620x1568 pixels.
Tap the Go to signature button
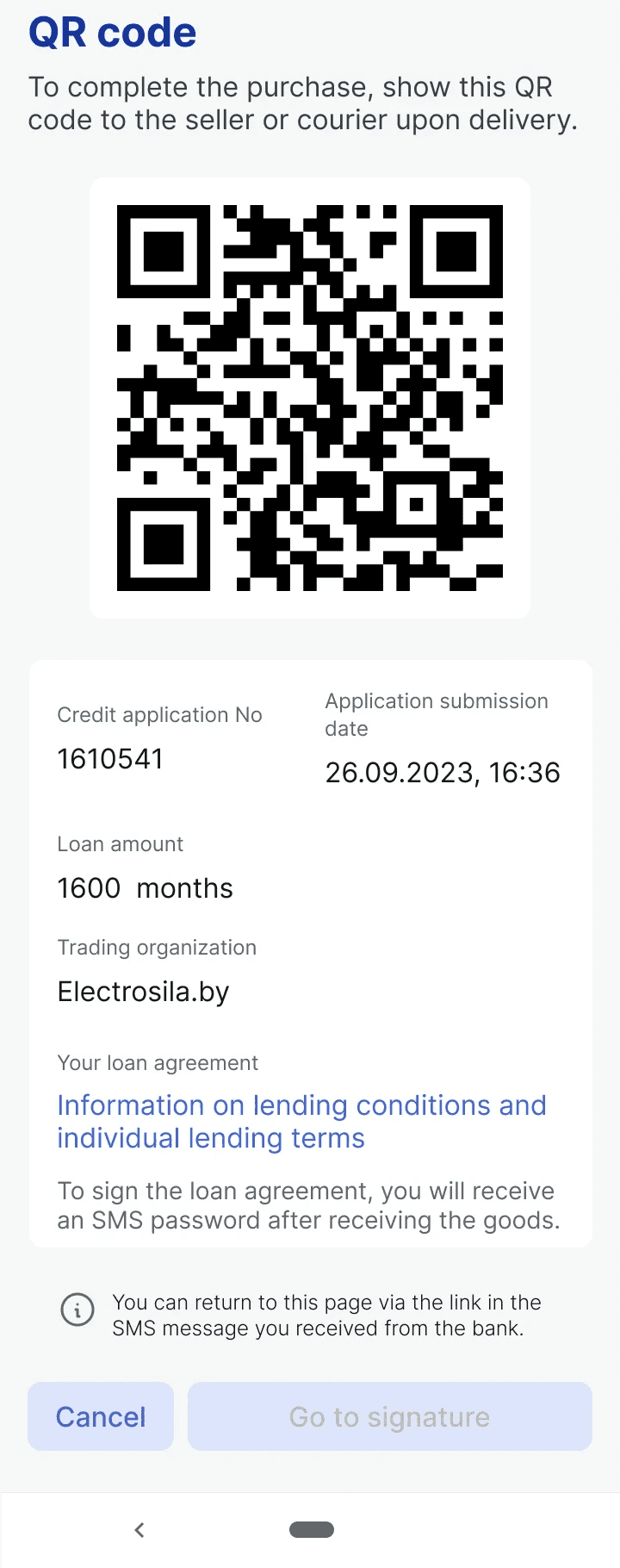390,1416
